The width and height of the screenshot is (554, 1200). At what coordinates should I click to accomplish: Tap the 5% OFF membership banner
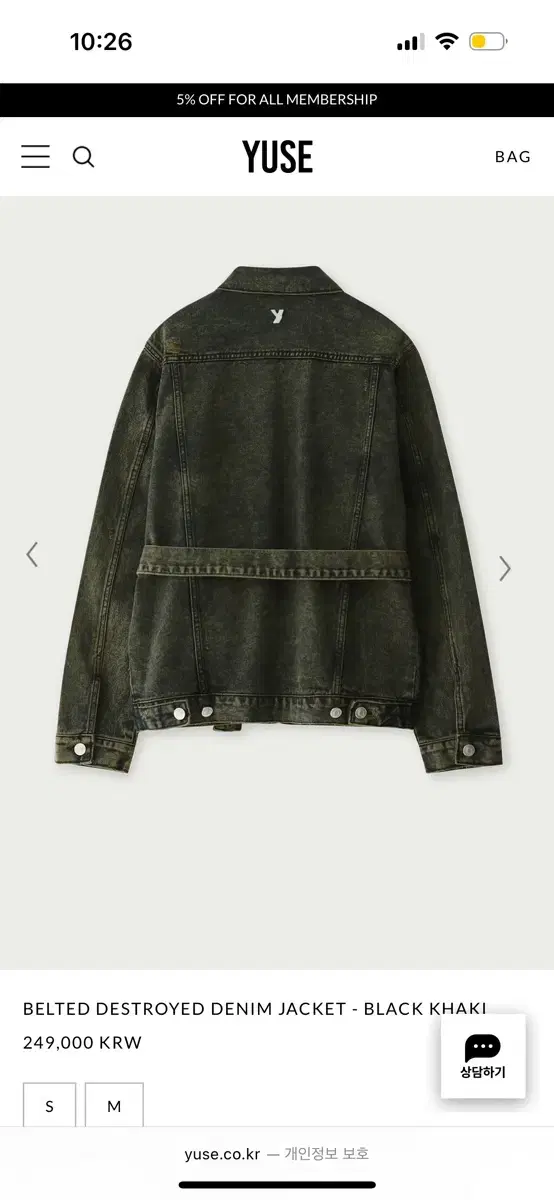point(277,100)
